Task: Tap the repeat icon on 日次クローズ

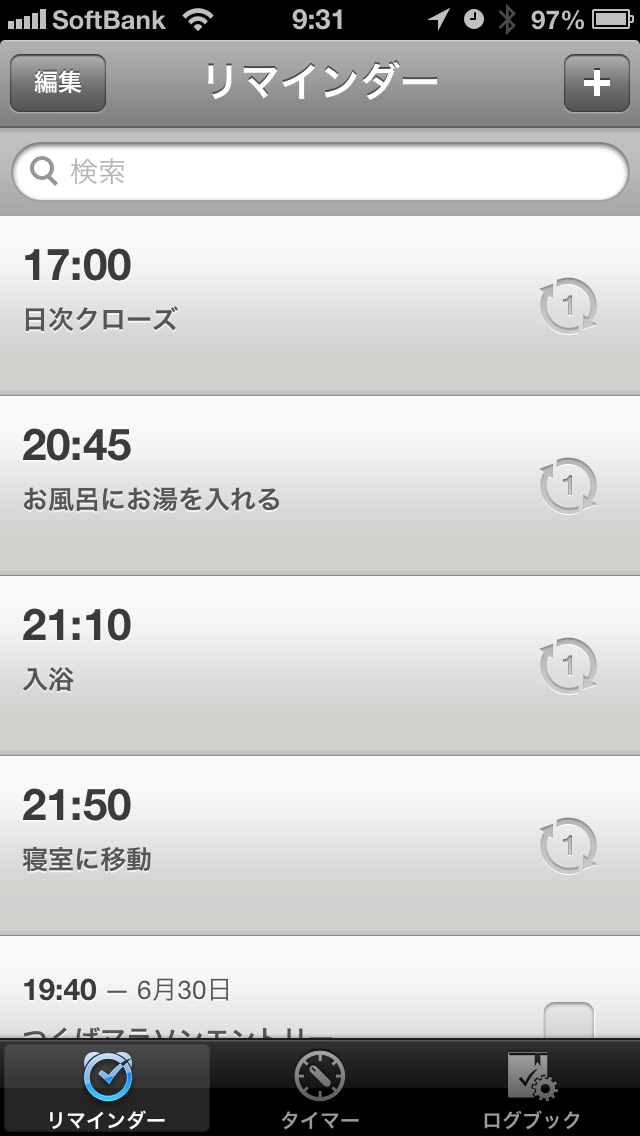Action: 568,306
